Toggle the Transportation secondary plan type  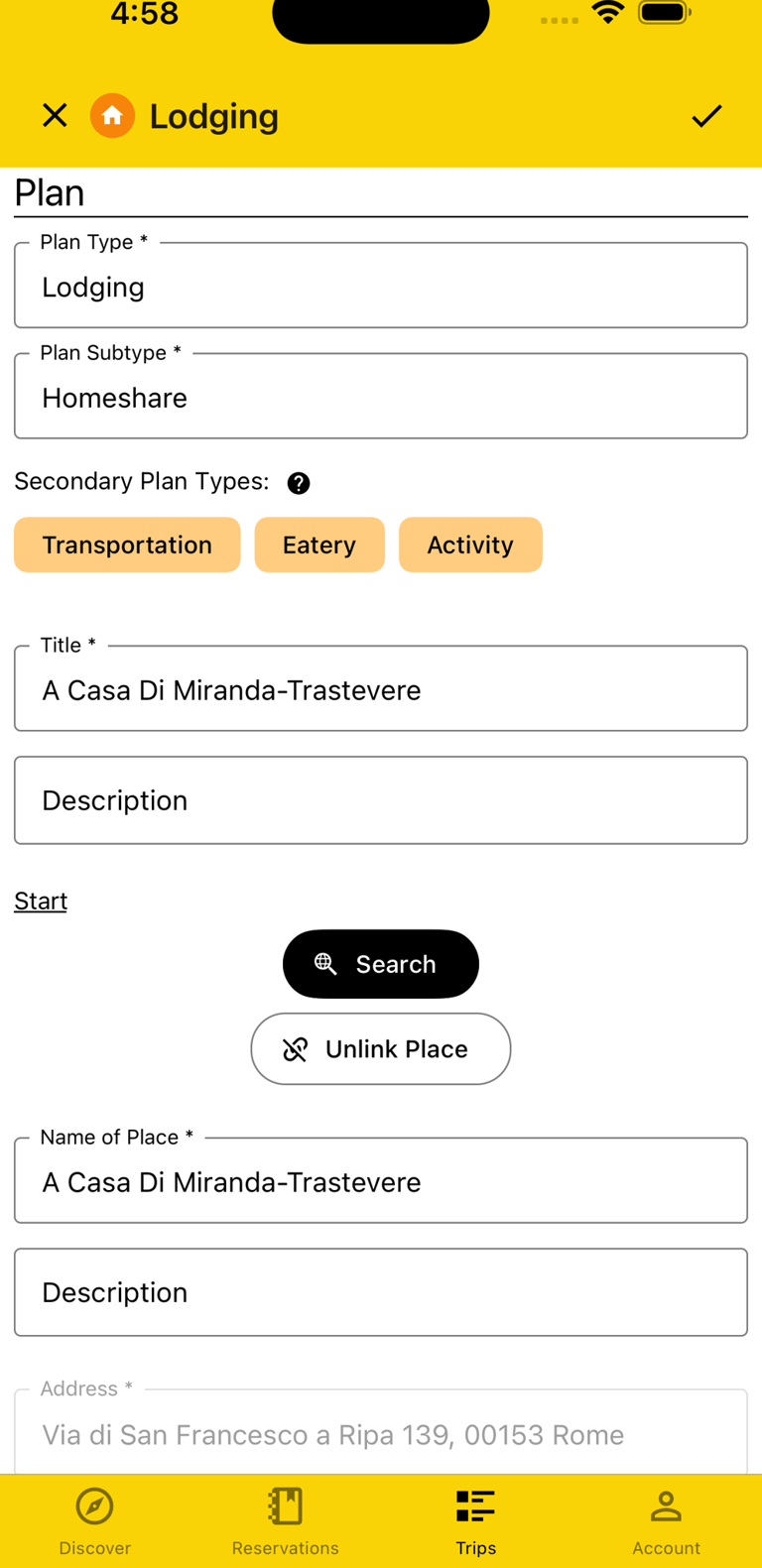126,544
